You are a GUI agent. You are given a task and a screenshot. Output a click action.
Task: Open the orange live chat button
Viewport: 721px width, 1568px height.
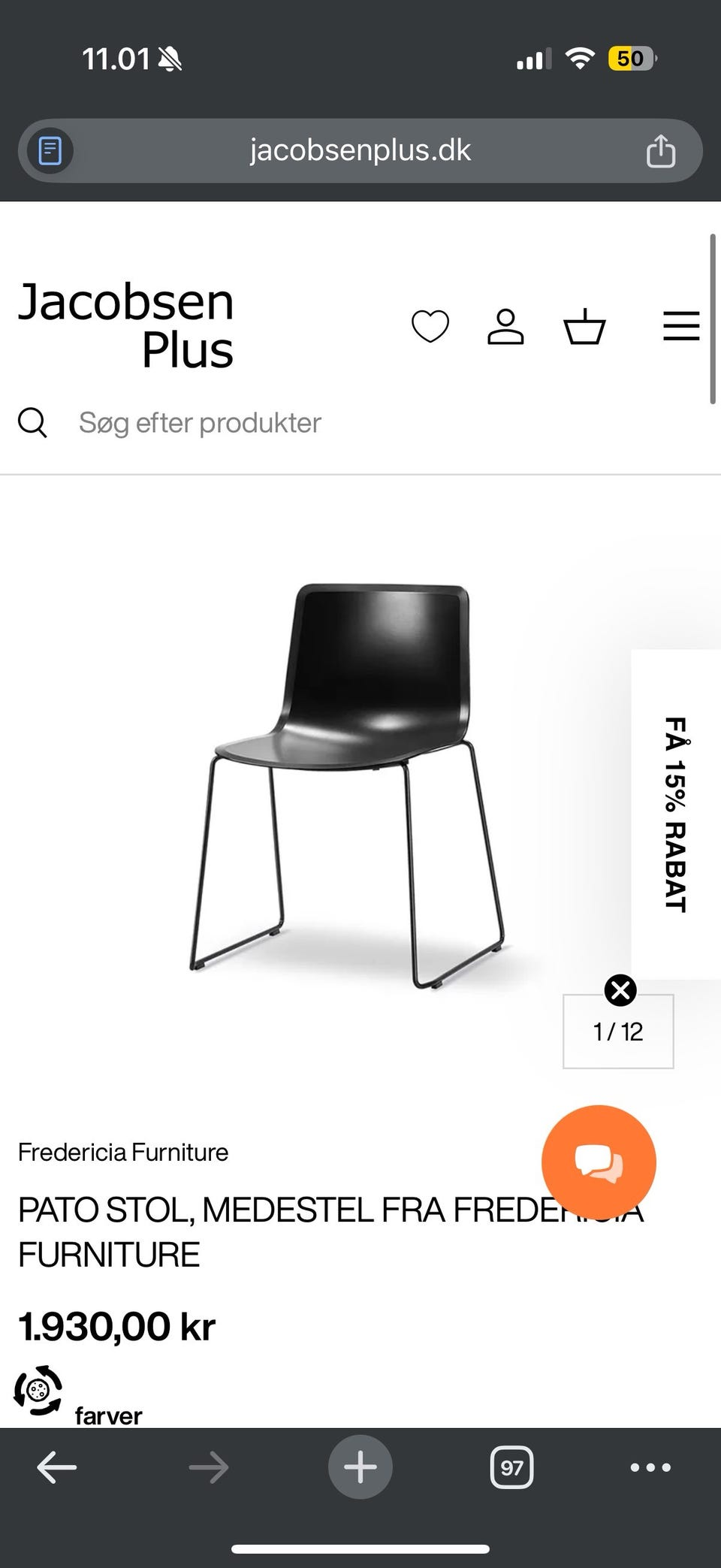tap(599, 1162)
